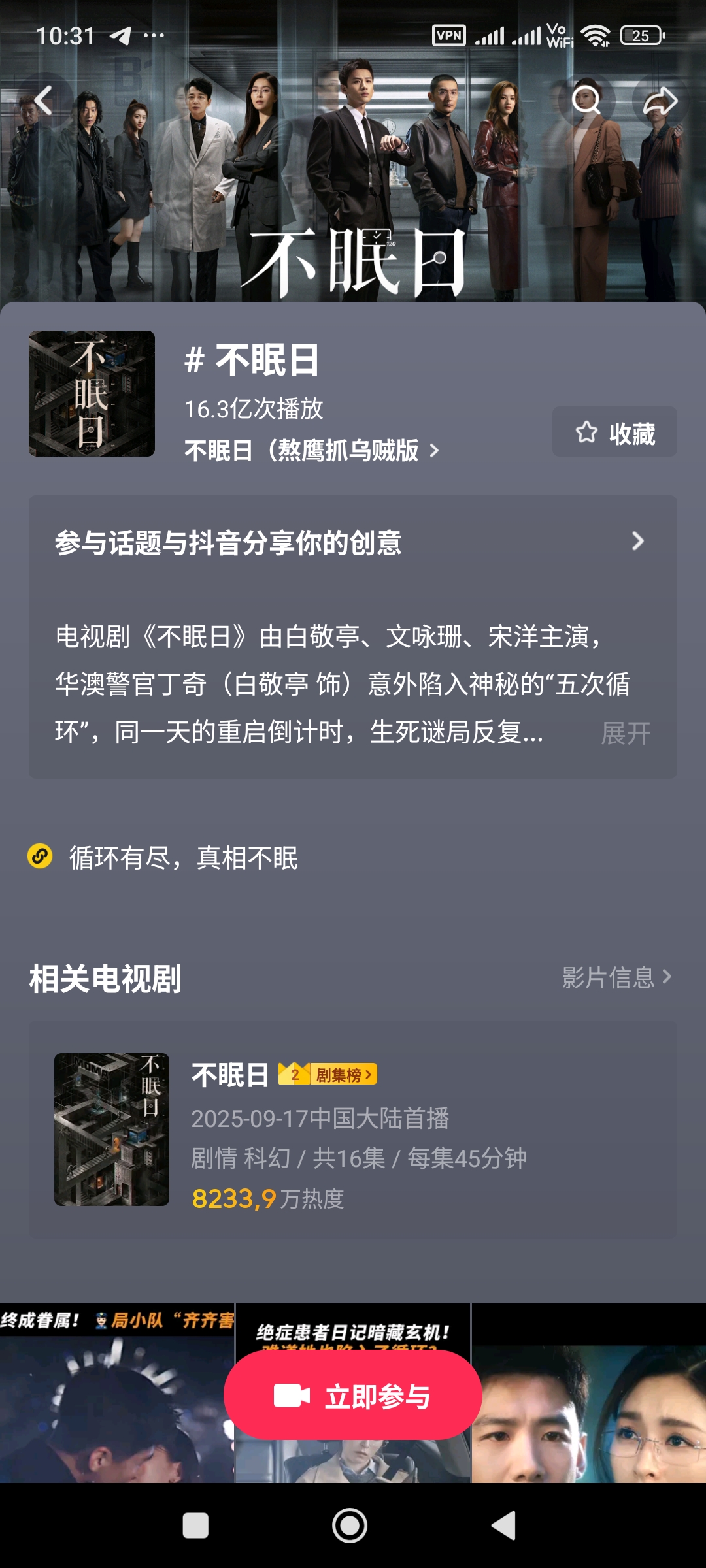Share this 不眠日 topic page
This screenshot has height=1568, width=706.
click(660, 102)
